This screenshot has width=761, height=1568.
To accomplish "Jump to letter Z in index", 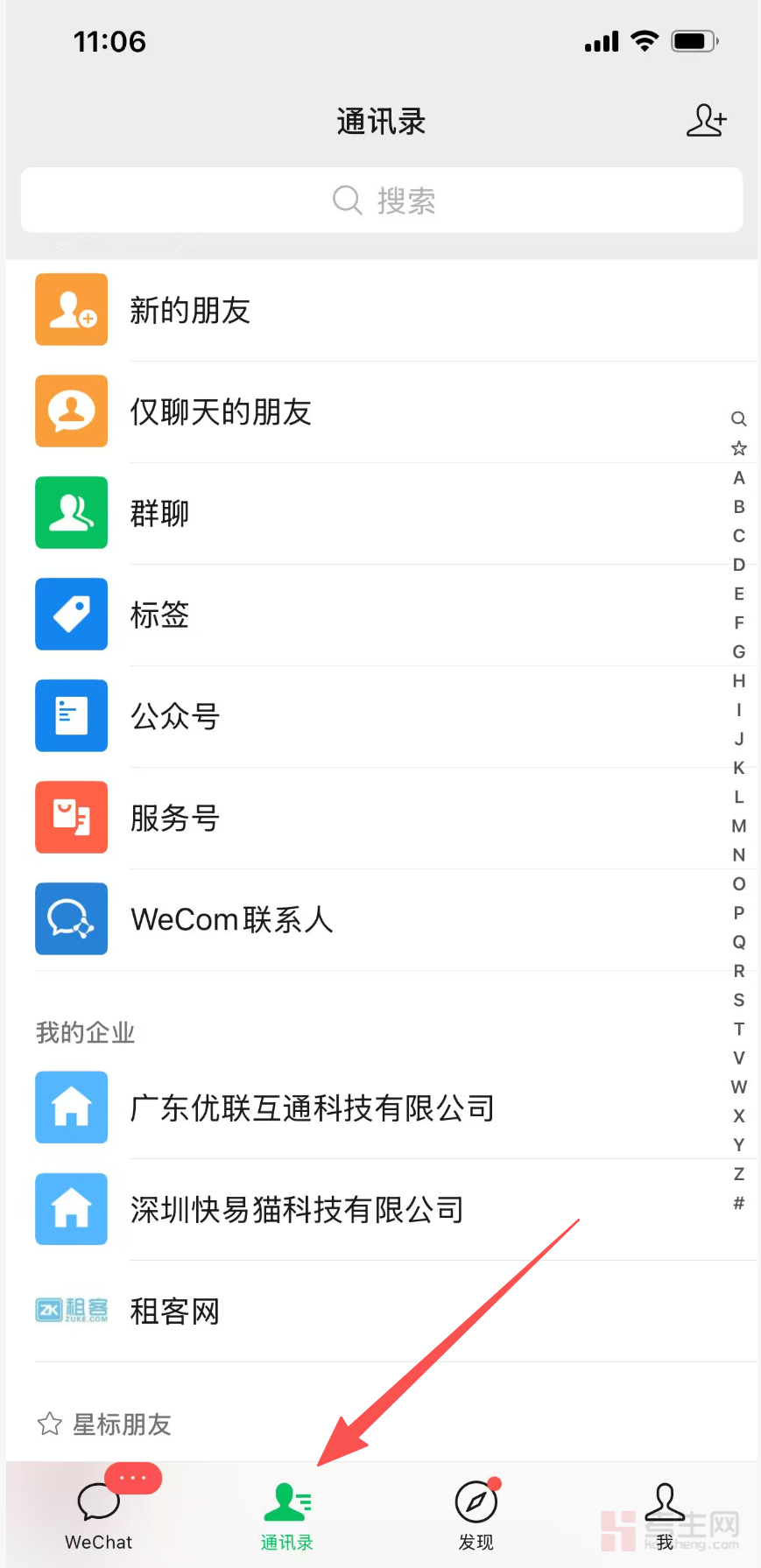I will point(739,1174).
